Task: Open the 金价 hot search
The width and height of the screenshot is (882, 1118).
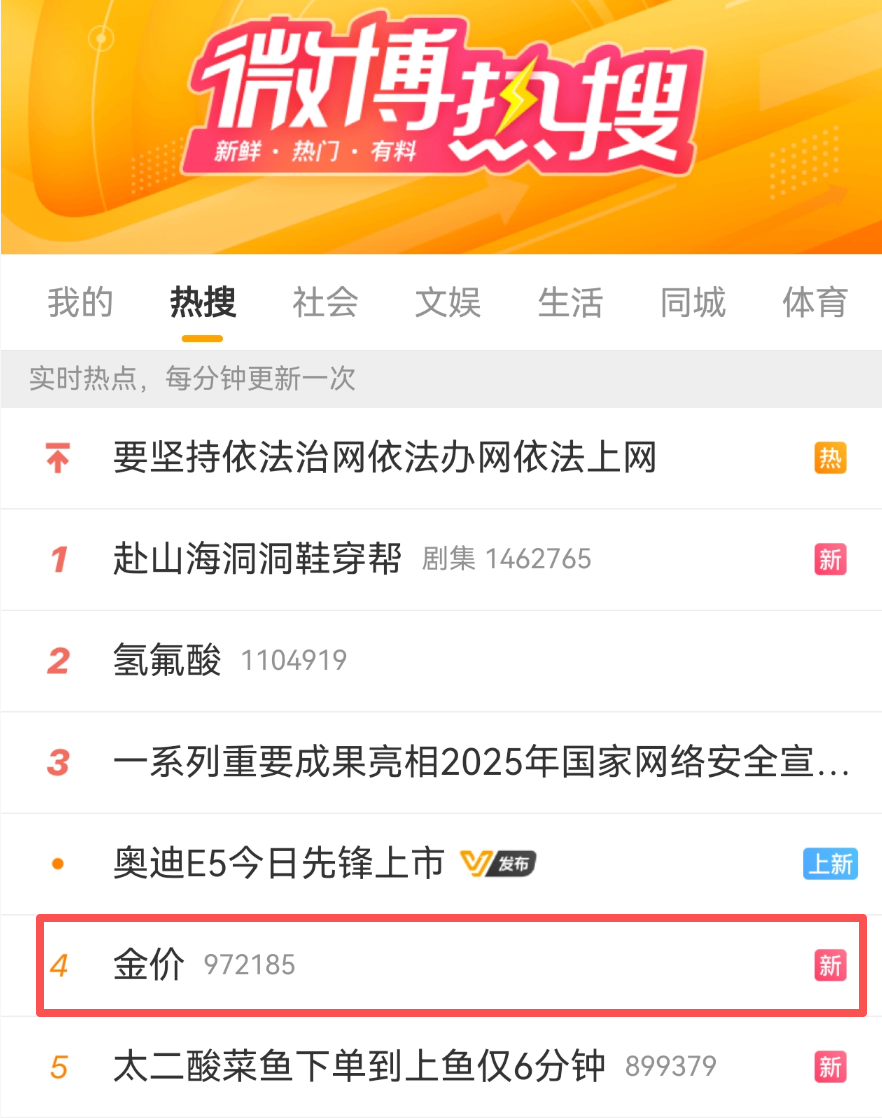Action: click(149, 965)
